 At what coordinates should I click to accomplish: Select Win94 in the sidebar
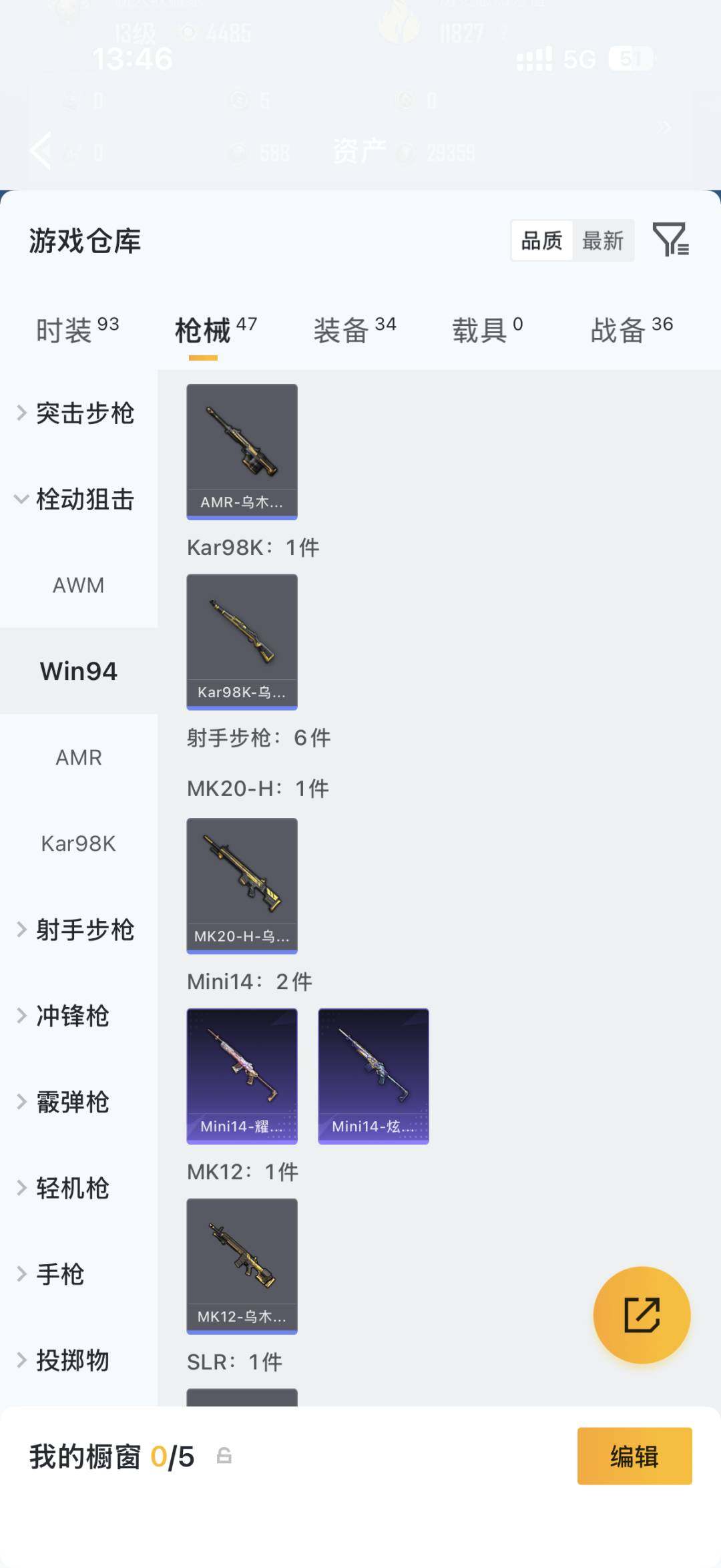(x=78, y=671)
